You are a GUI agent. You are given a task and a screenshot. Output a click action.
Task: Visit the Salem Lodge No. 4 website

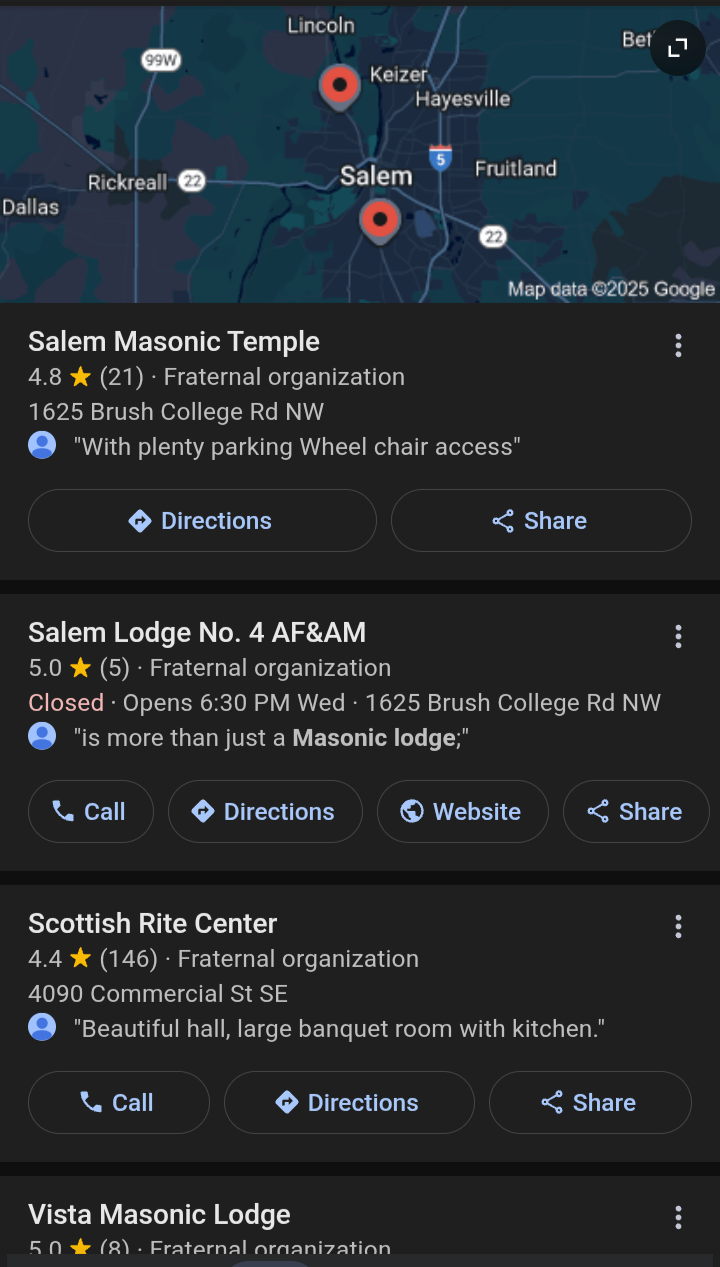(x=462, y=811)
